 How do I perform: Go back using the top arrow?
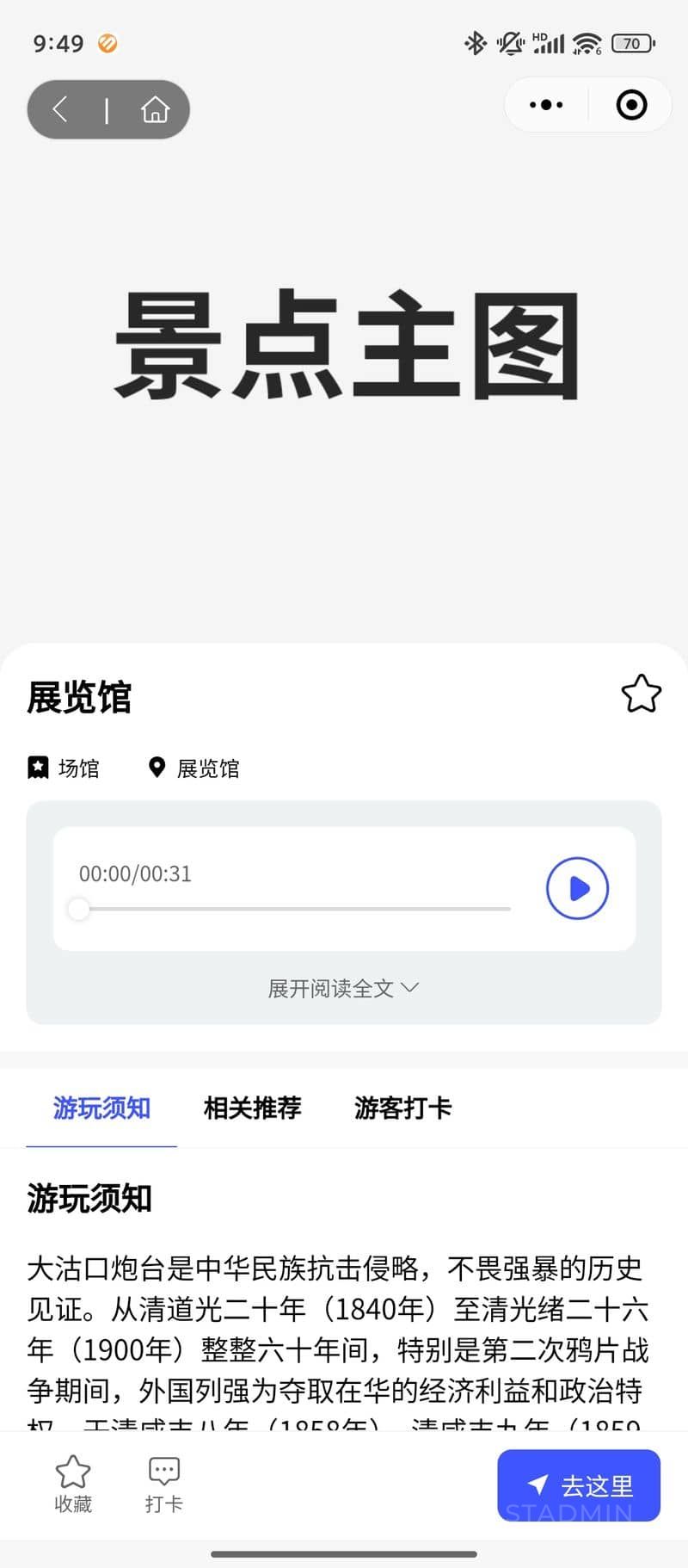(60, 109)
